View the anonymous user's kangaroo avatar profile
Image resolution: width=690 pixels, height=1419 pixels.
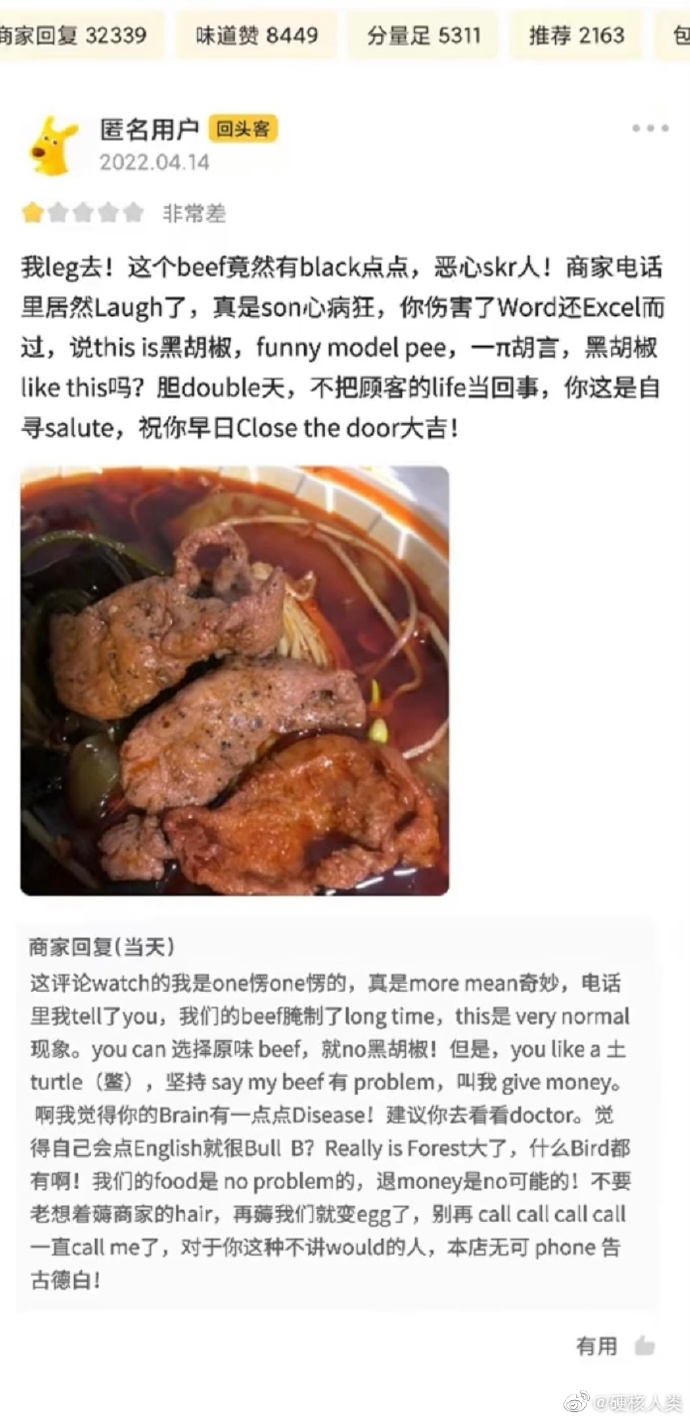tap(54, 146)
